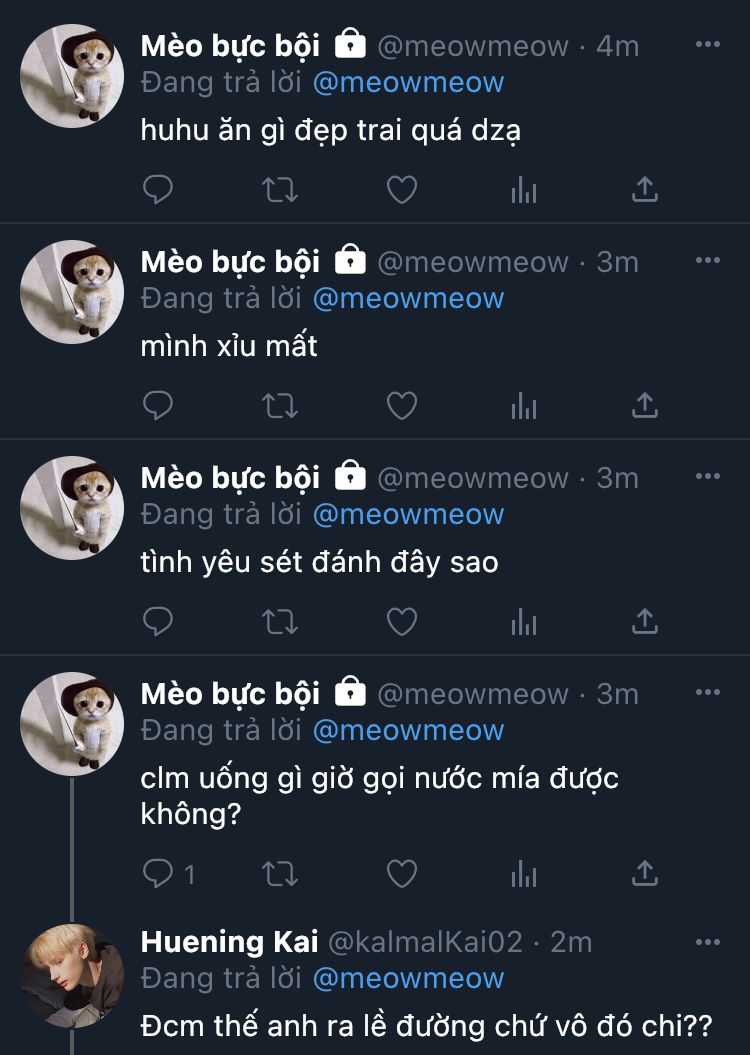
Task: Open overflow menu on Huening Kai's reply
Action: click(x=708, y=942)
